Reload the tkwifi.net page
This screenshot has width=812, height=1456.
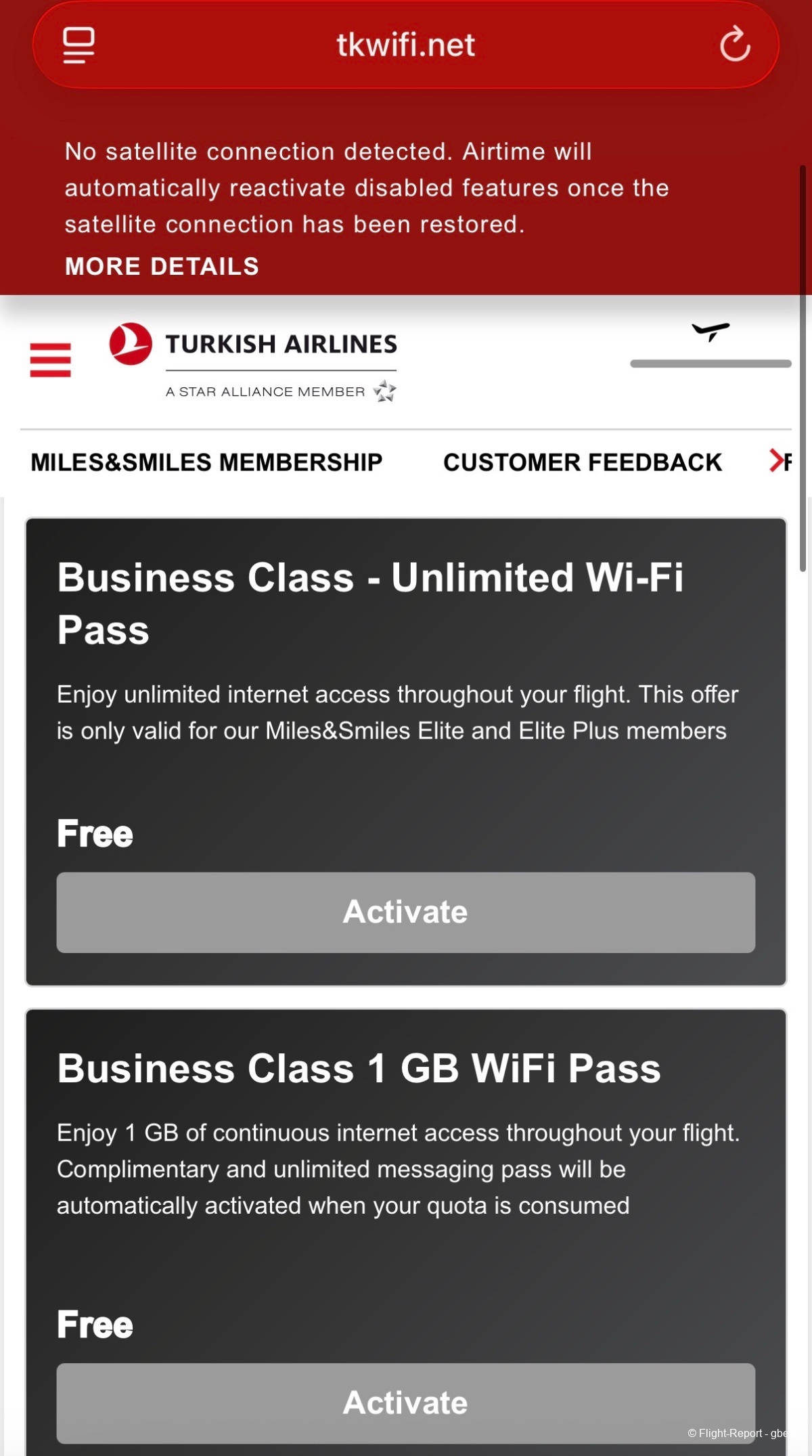coord(735,45)
